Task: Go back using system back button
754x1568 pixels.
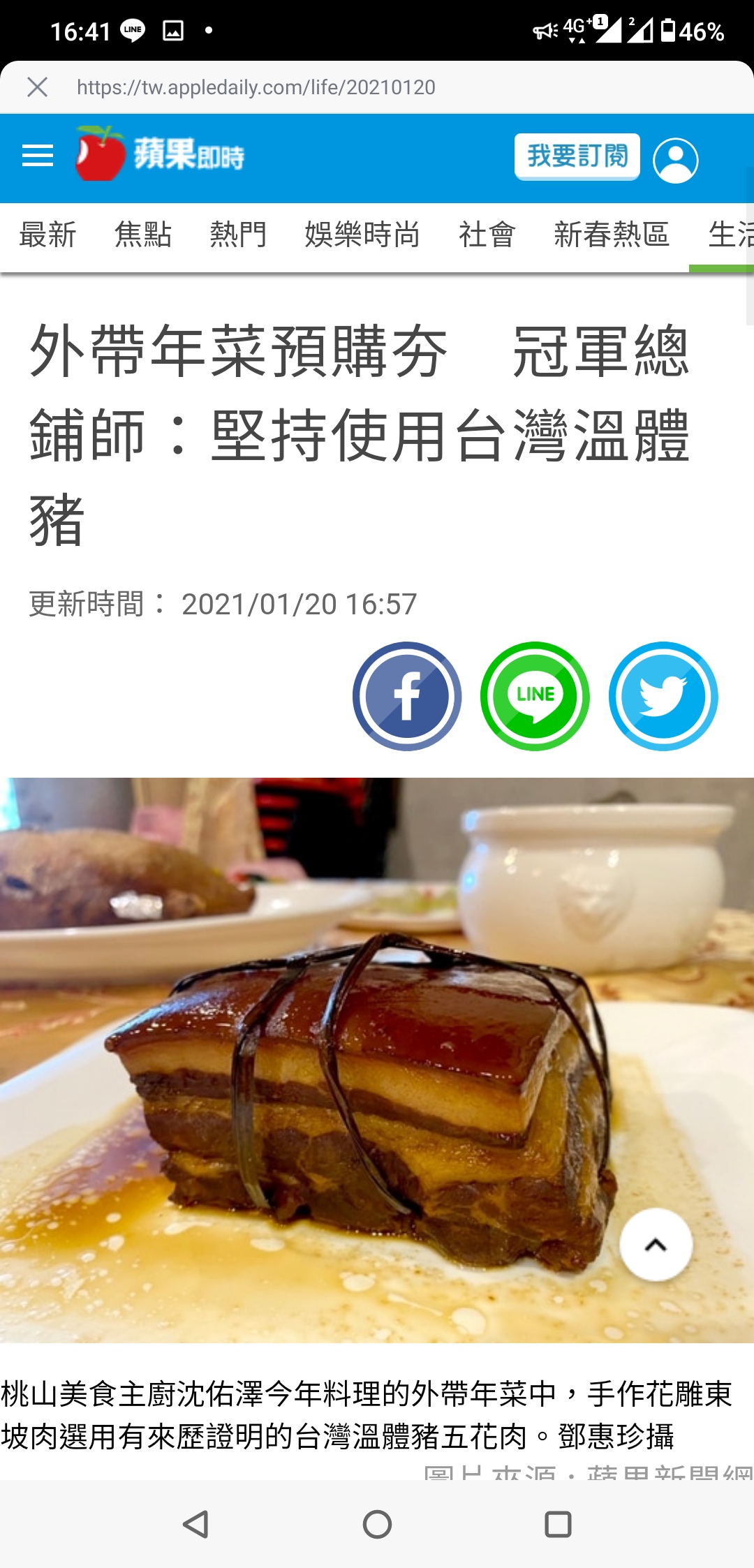Action: pos(196,1524)
